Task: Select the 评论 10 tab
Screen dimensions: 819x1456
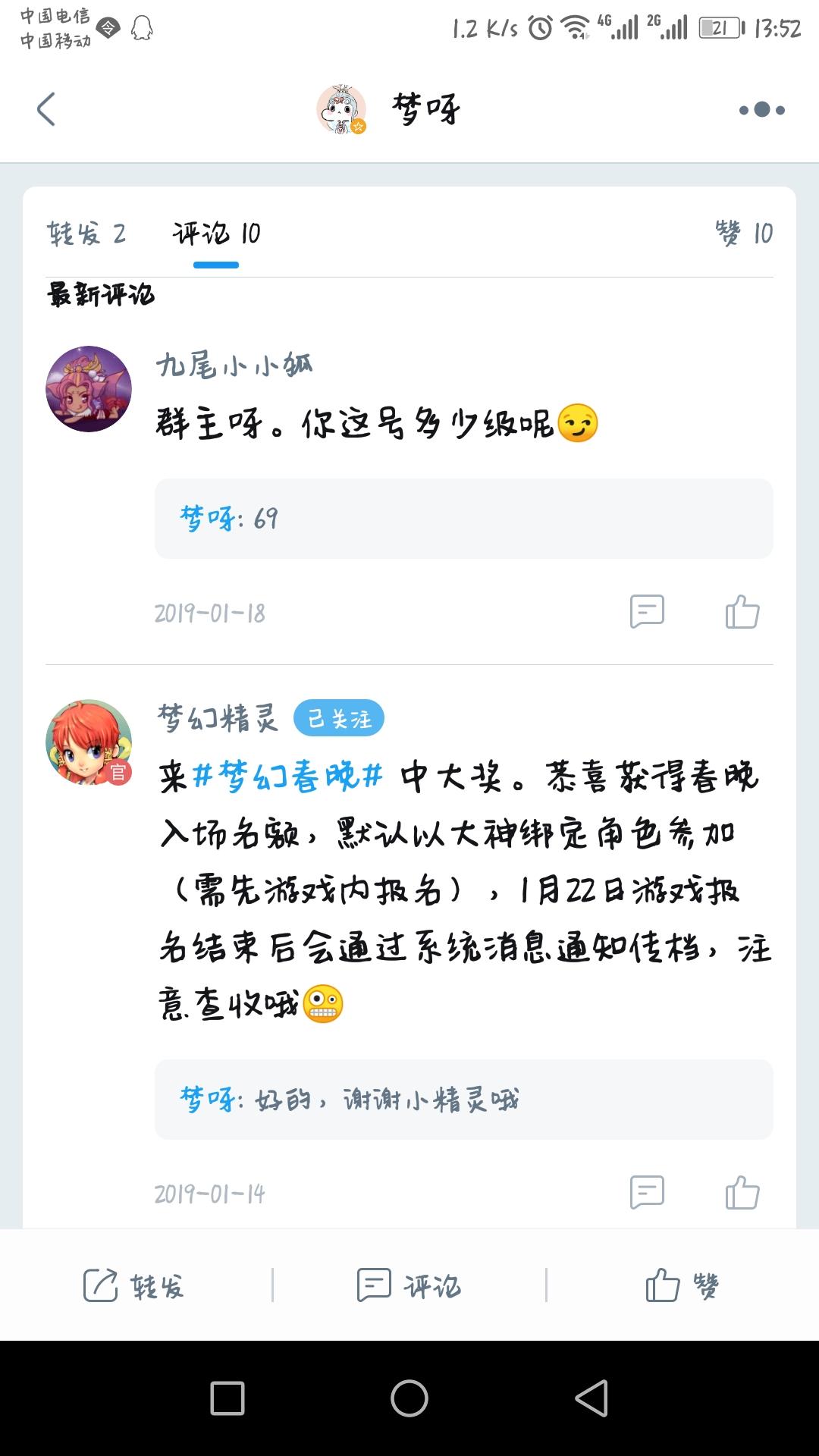Action: point(216,234)
